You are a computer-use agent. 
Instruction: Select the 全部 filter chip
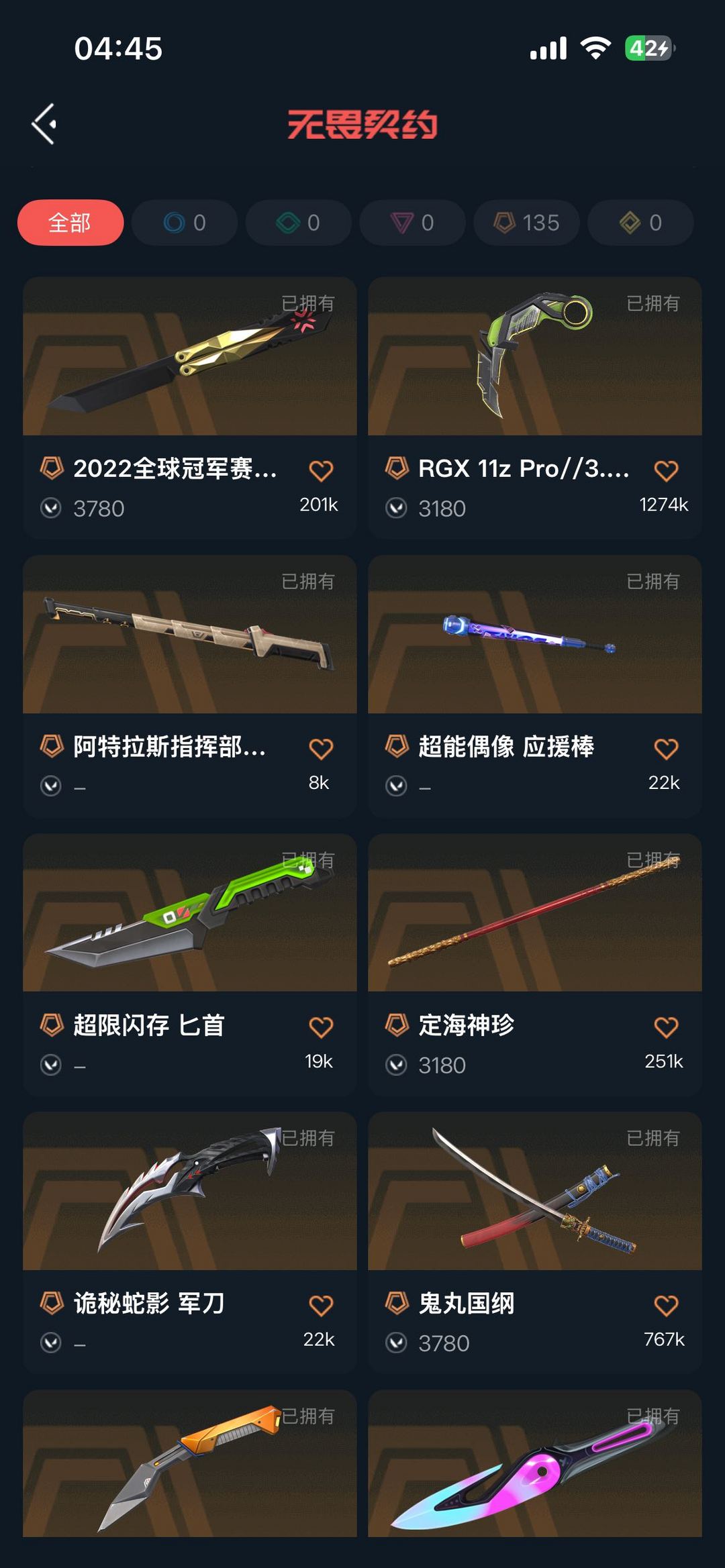70,223
